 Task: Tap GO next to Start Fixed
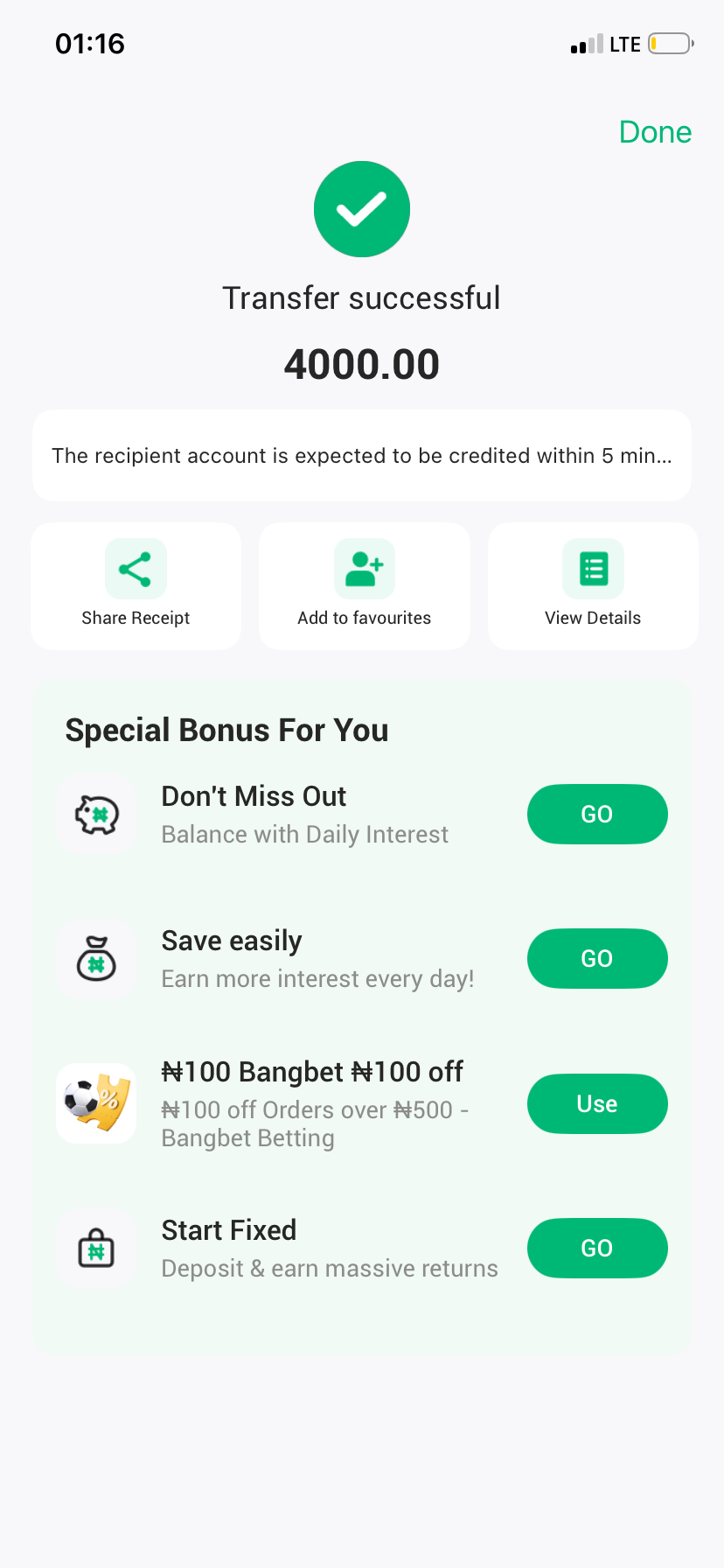[x=596, y=1248]
